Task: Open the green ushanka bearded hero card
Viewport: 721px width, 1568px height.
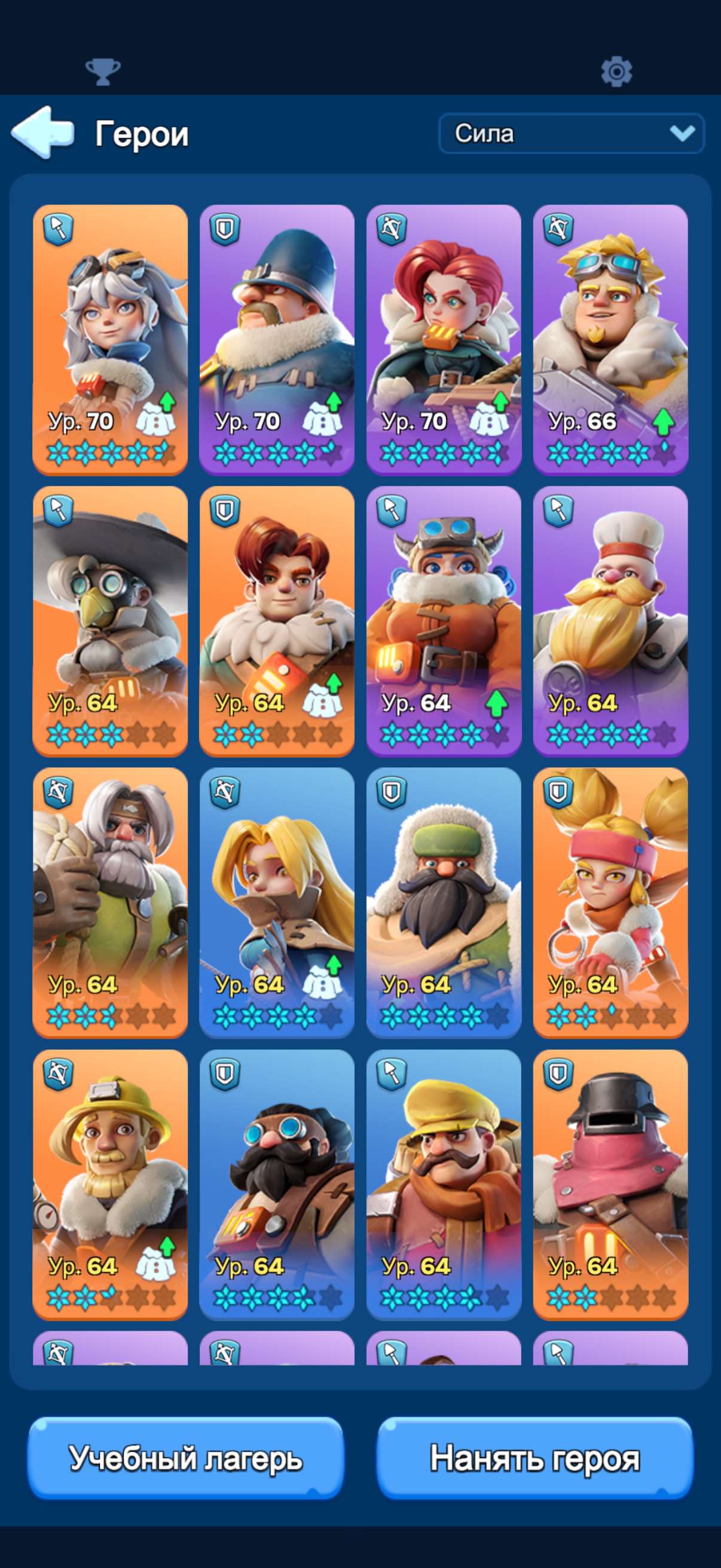Action: point(444,902)
